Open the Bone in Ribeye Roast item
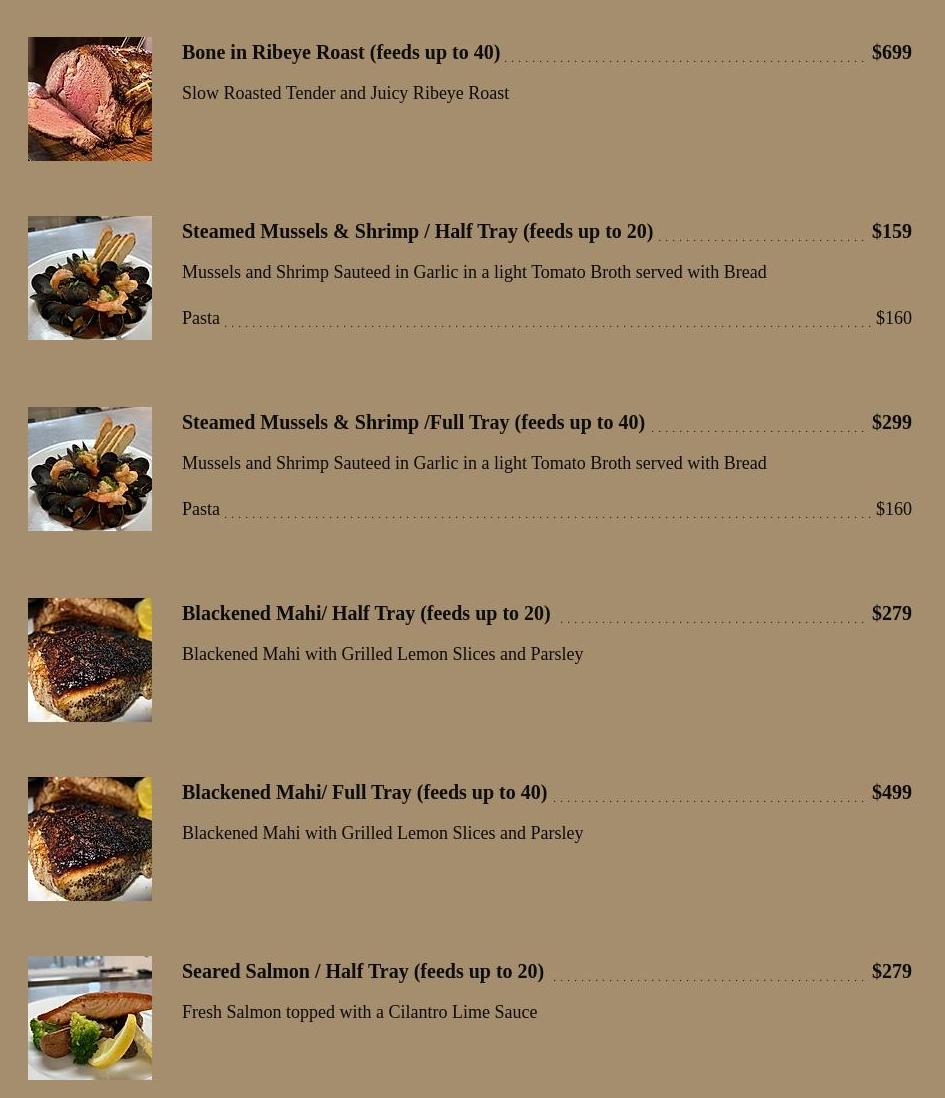 point(341,52)
